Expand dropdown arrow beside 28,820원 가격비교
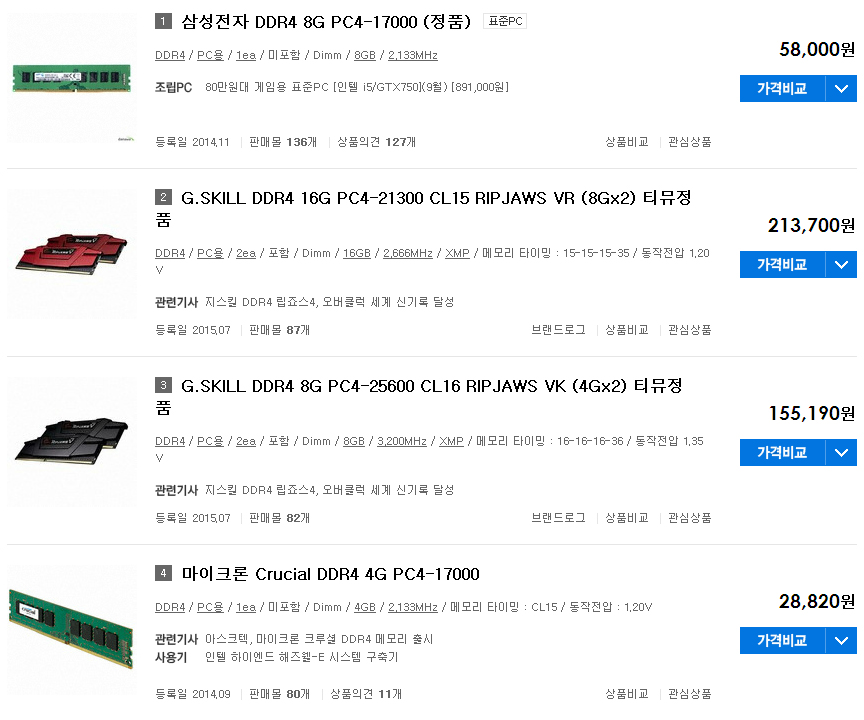The width and height of the screenshot is (864, 720). [x=841, y=640]
